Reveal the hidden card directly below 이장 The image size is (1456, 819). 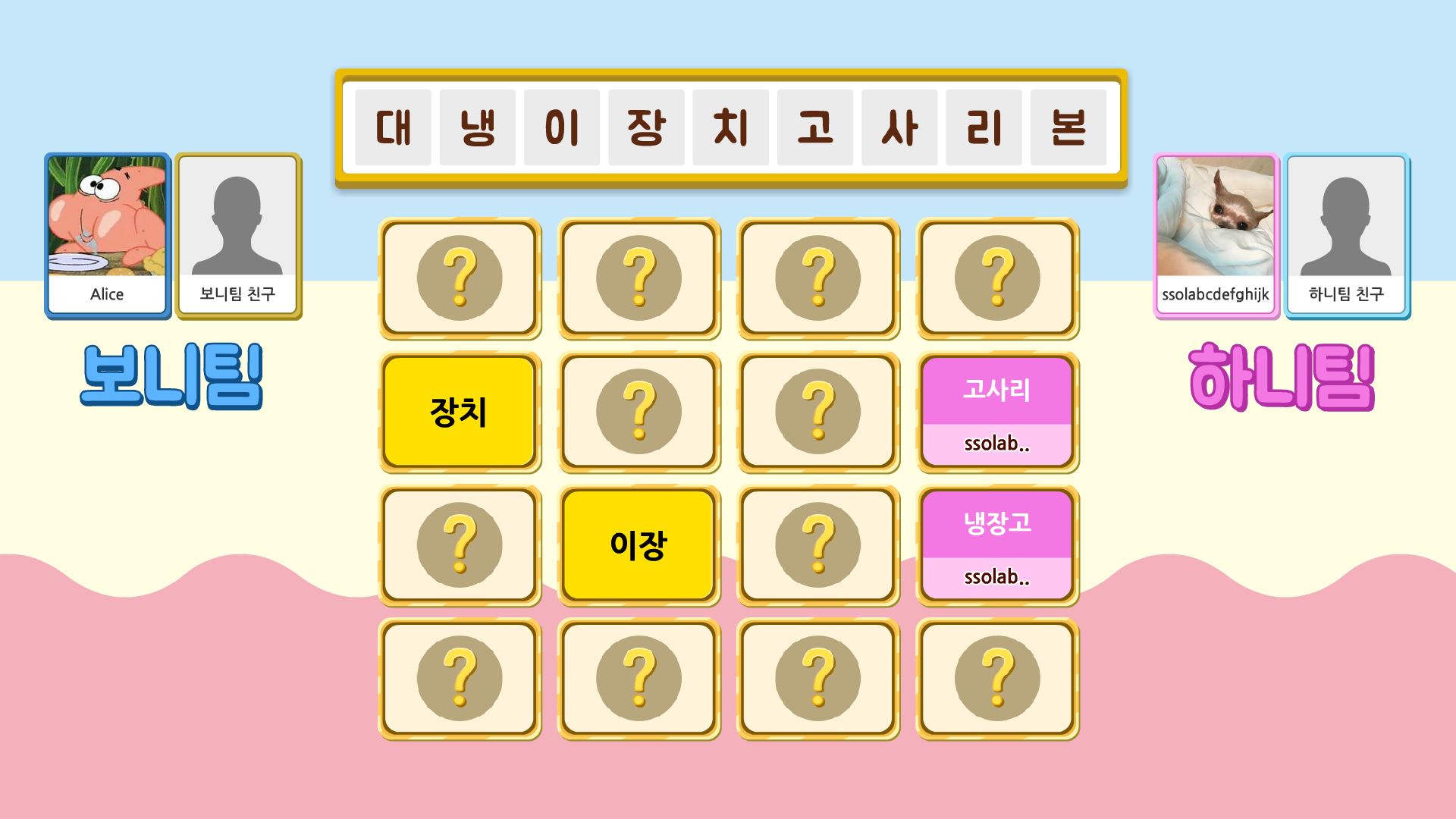click(x=639, y=679)
